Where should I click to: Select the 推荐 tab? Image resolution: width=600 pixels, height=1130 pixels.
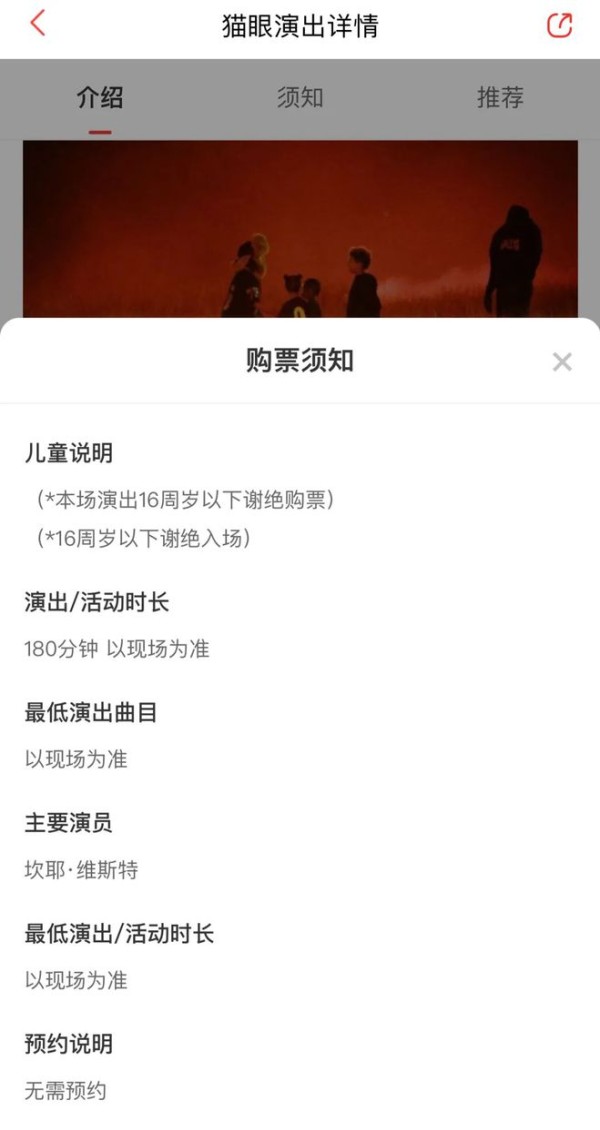(500, 97)
